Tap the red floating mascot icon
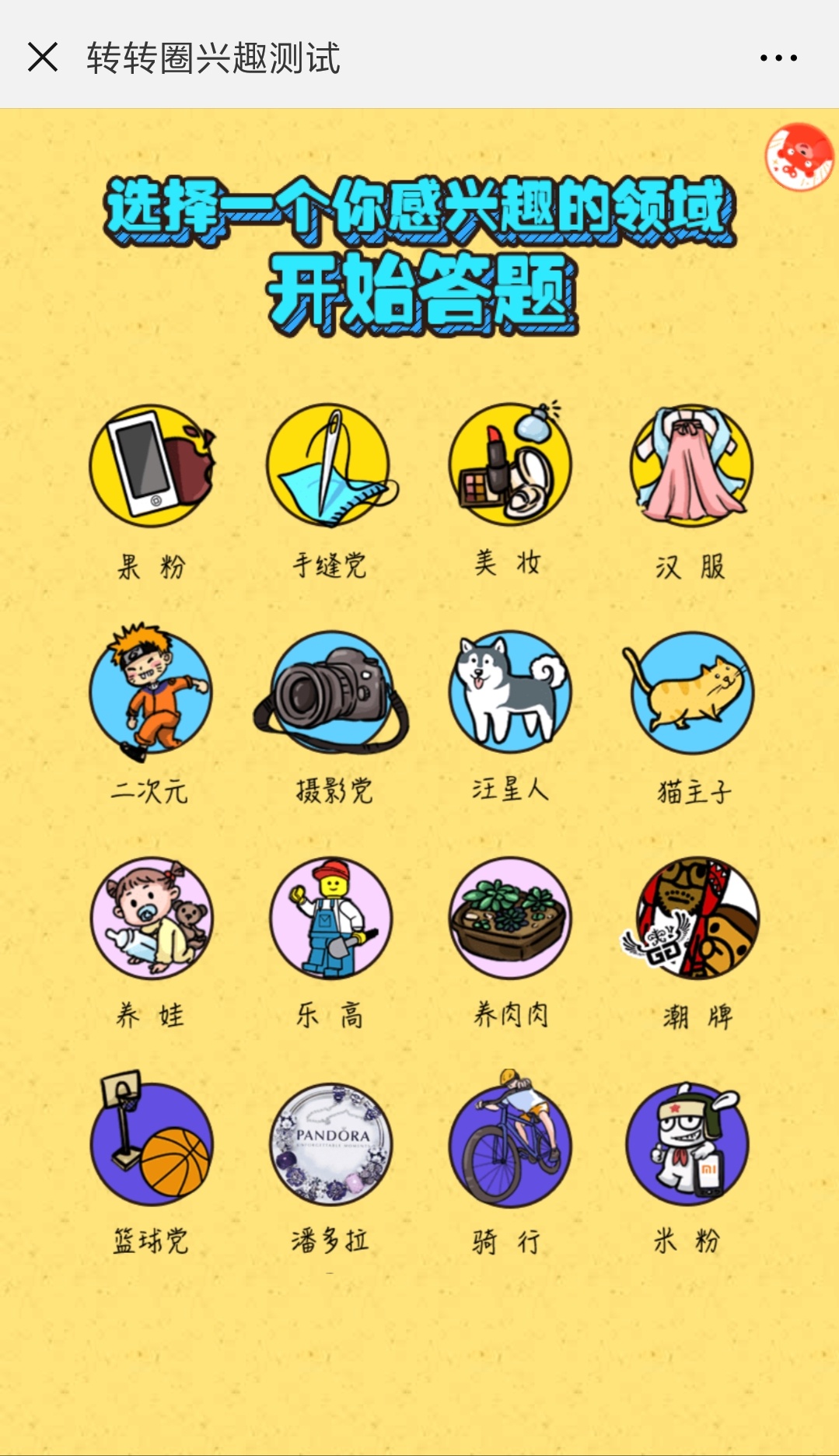The image size is (839, 1456). tap(799, 156)
